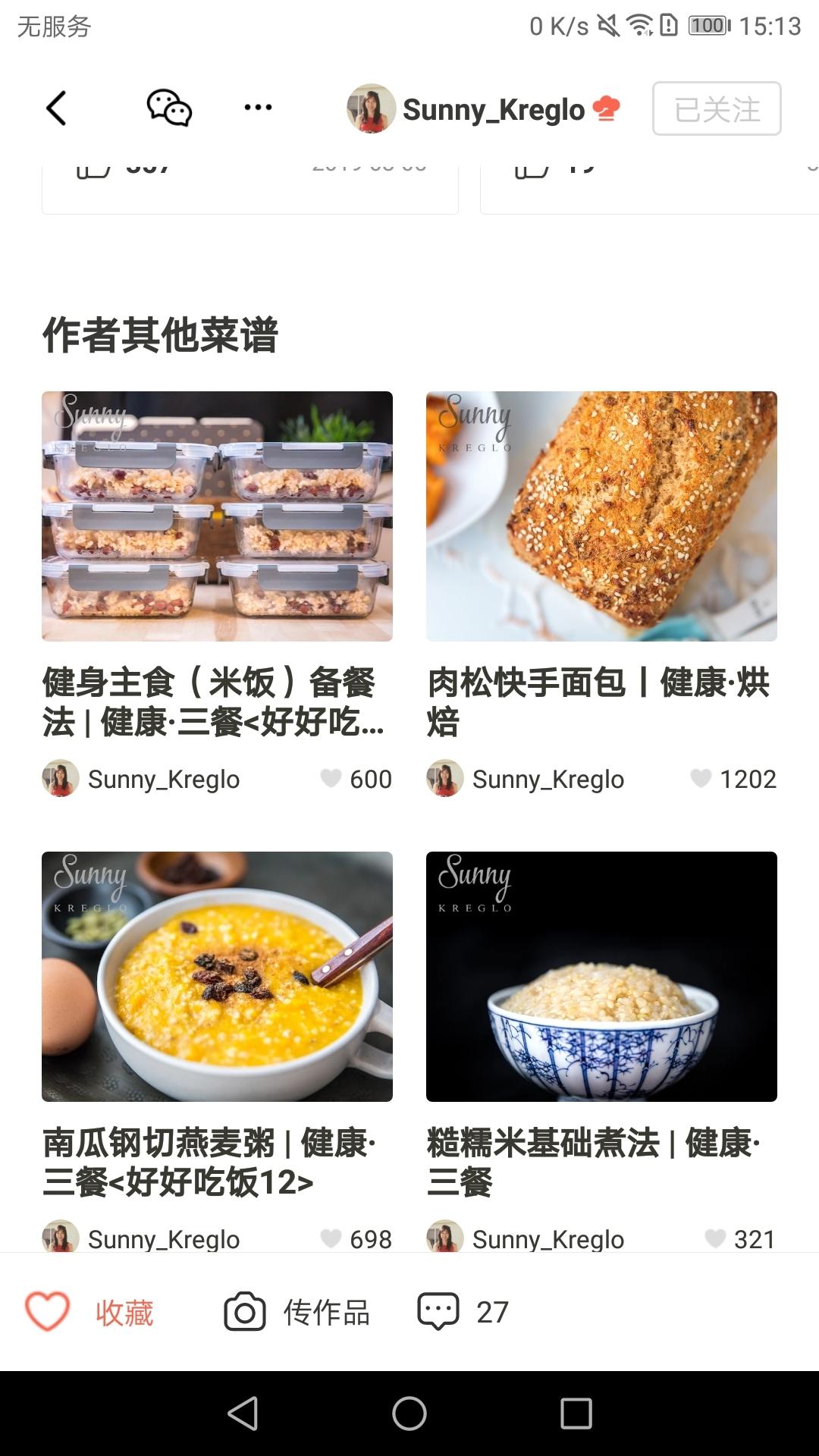The height and width of the screenshot is (1456, 819).
Task: Upload your dish with 传作品
Action: pyautogui.click(x=297, y=1312)
